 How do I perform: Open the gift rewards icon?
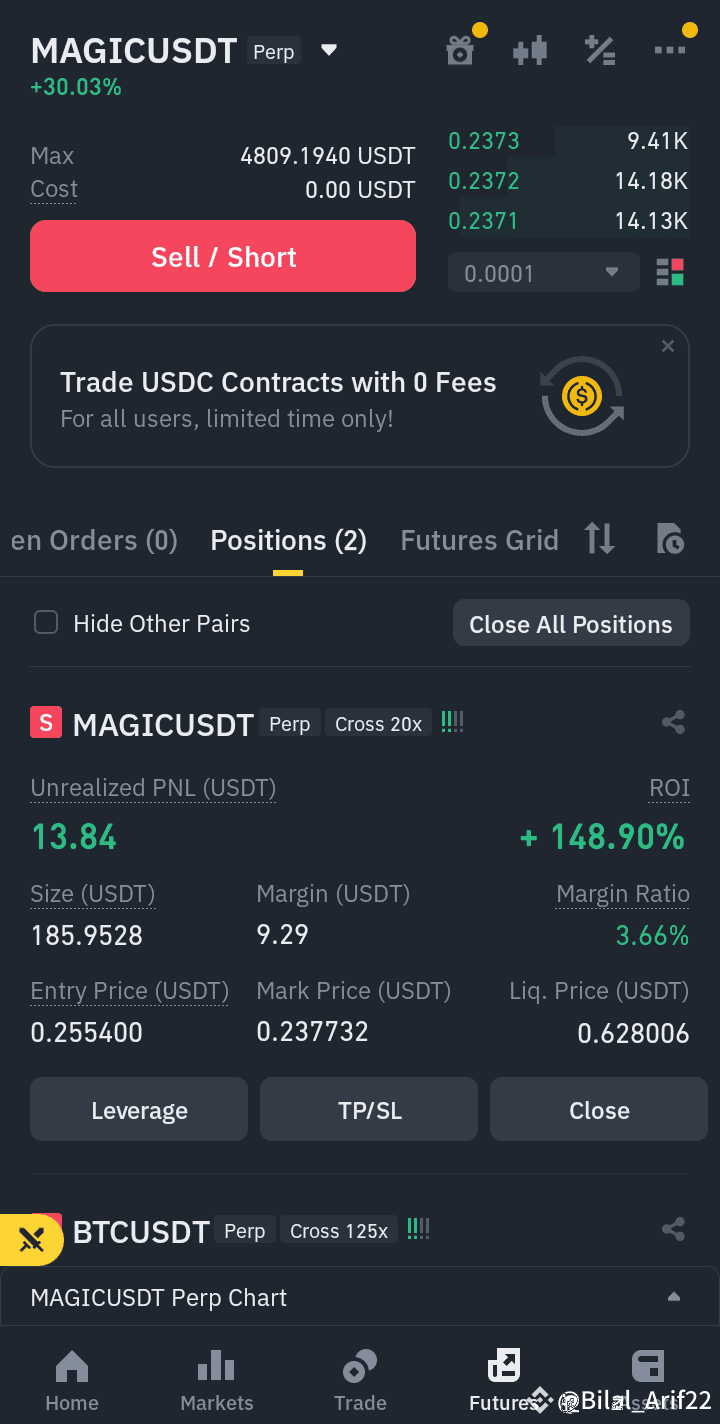pos(460,50)
